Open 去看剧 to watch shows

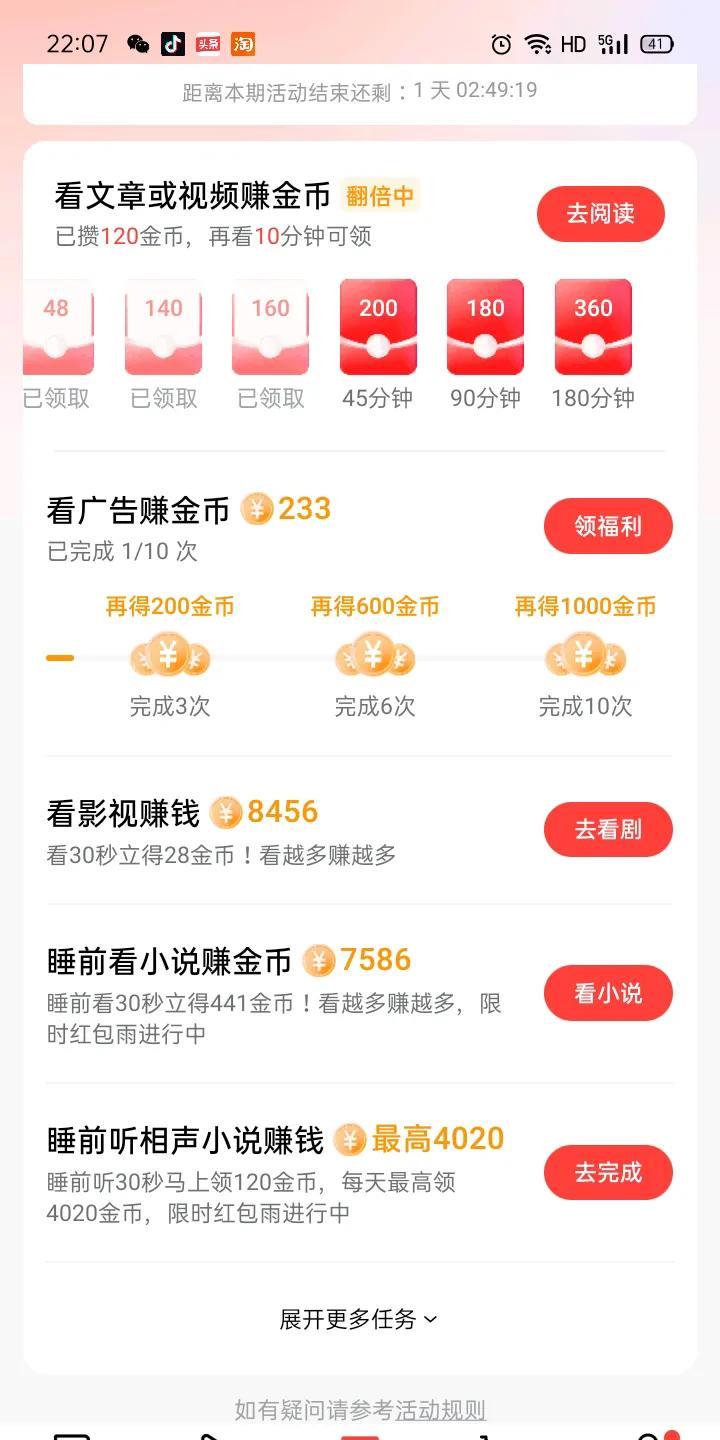pos(608,829)
